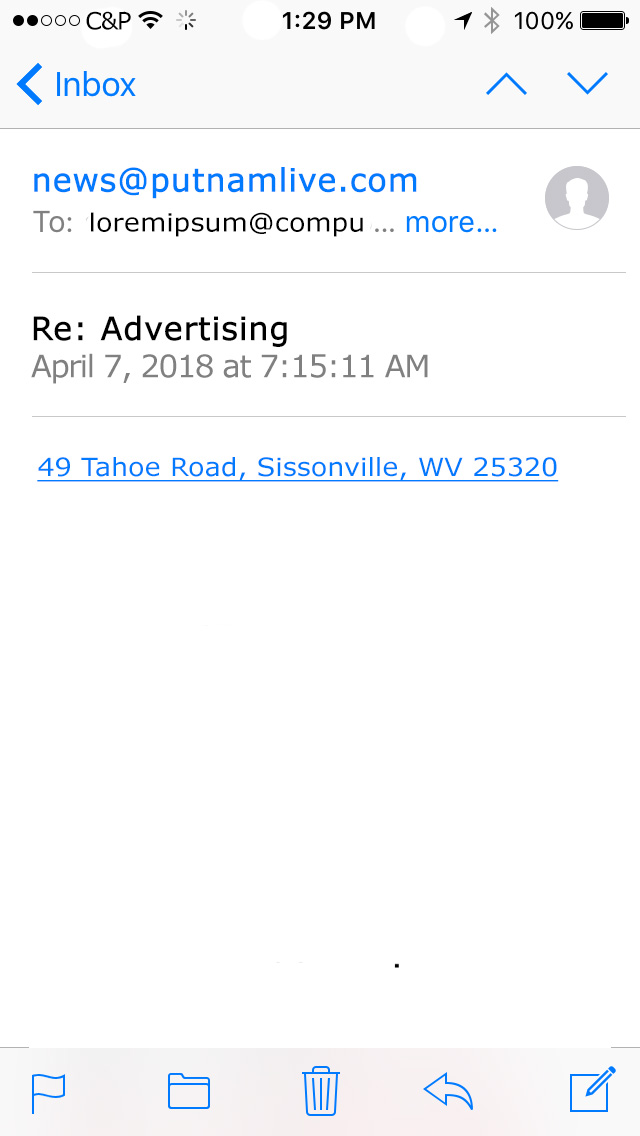Delete this email with trash icon
The width and height of the screenshot is (640, 1136).
pyautogui.click(x=321, y=1090)
